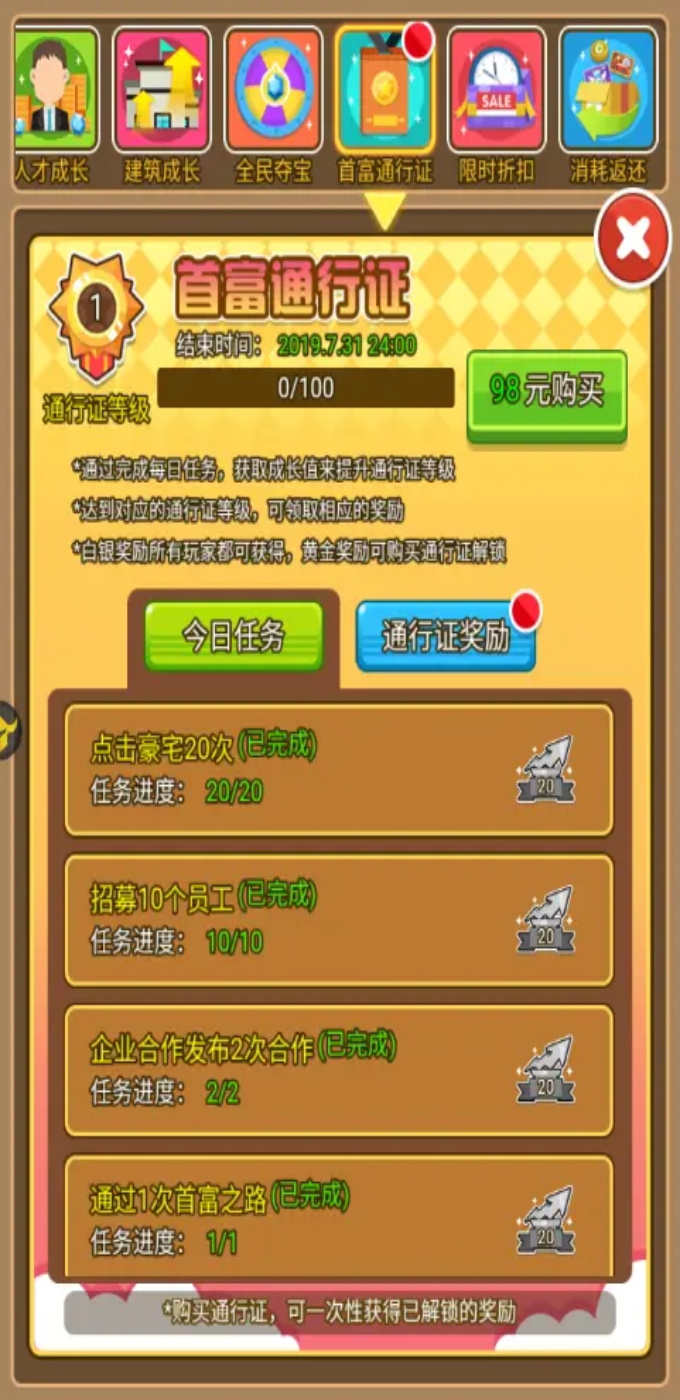The width and height of the screenshot is (680, 1400).
Task: Switch to the 通行证奖励 tab
Action: 445,637
